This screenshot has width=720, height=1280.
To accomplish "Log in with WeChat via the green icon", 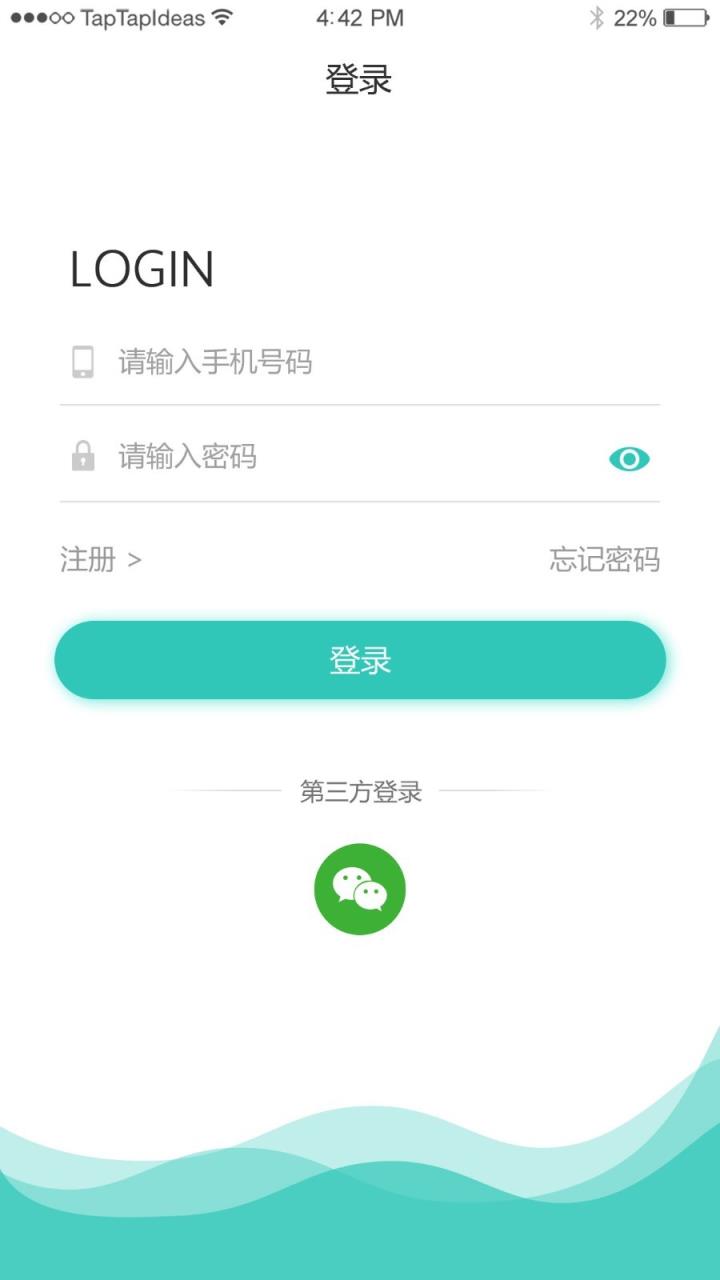I will tap(359, 887).
